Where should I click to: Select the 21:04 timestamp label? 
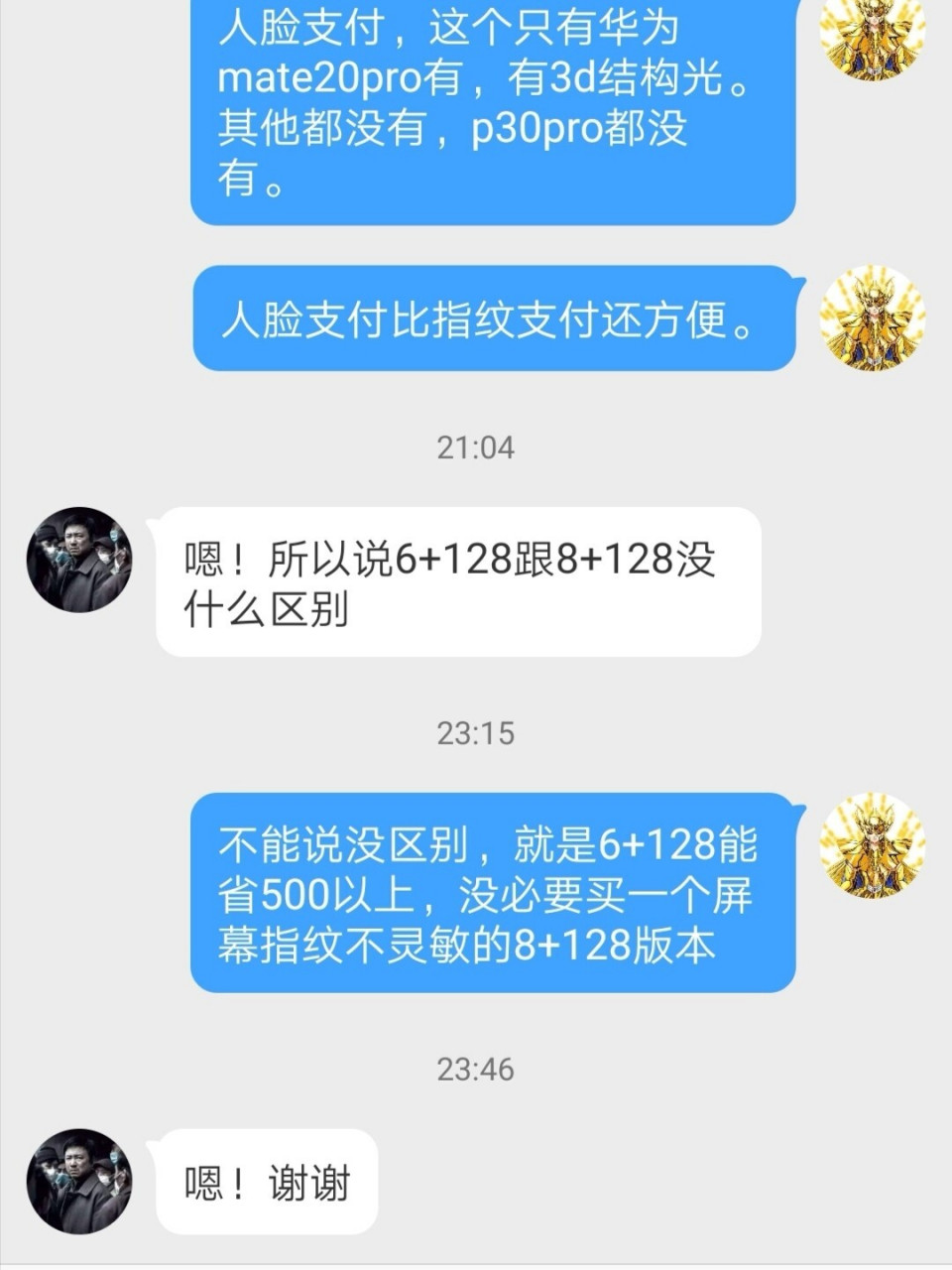(x=476, y=448)
